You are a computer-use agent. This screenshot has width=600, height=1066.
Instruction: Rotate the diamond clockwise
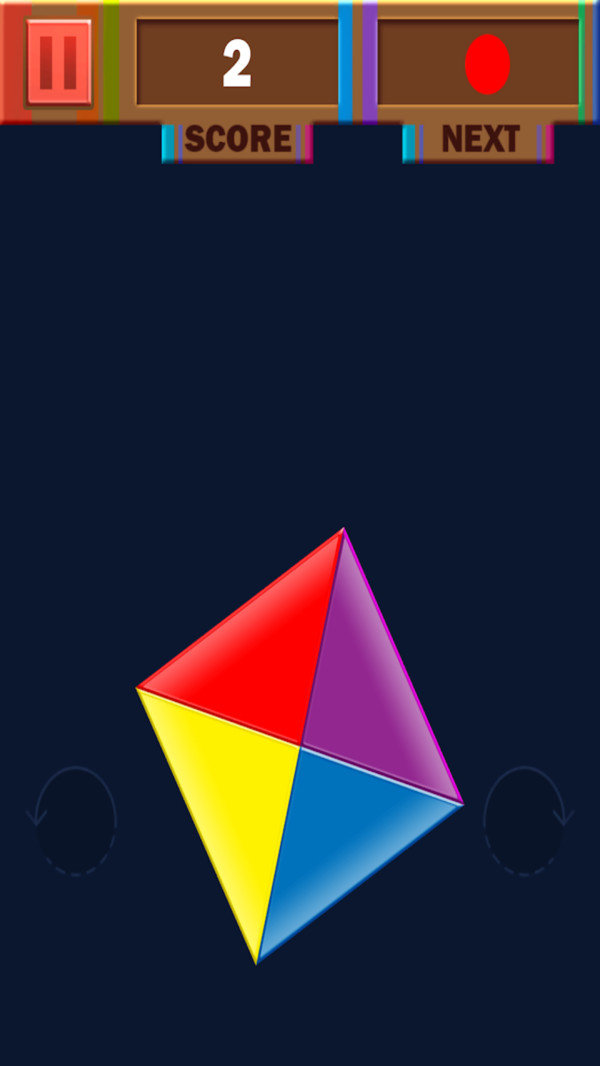(x=524, y=821)
